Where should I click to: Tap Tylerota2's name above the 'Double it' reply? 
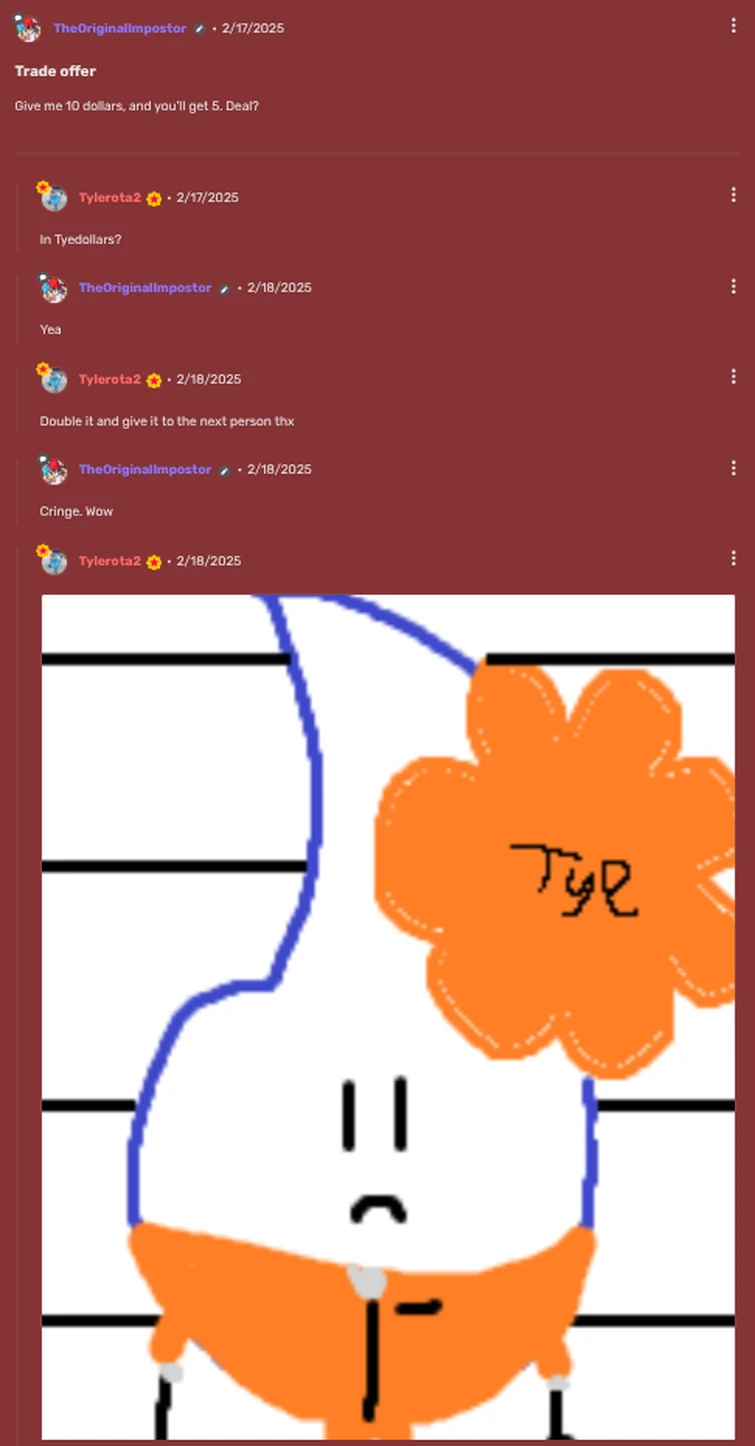(109, 380)
